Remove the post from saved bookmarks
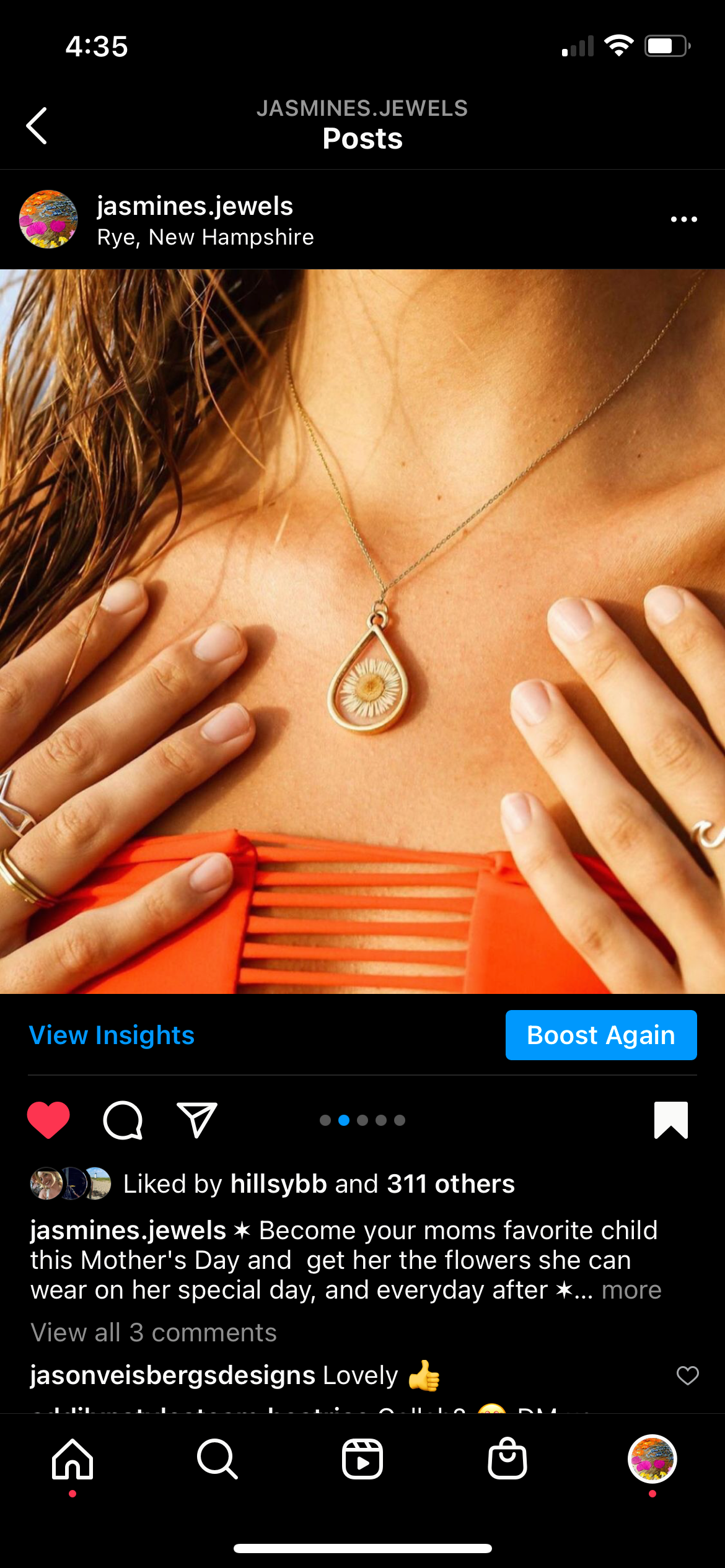The image size is (725, 1568). pos(670,1120)
